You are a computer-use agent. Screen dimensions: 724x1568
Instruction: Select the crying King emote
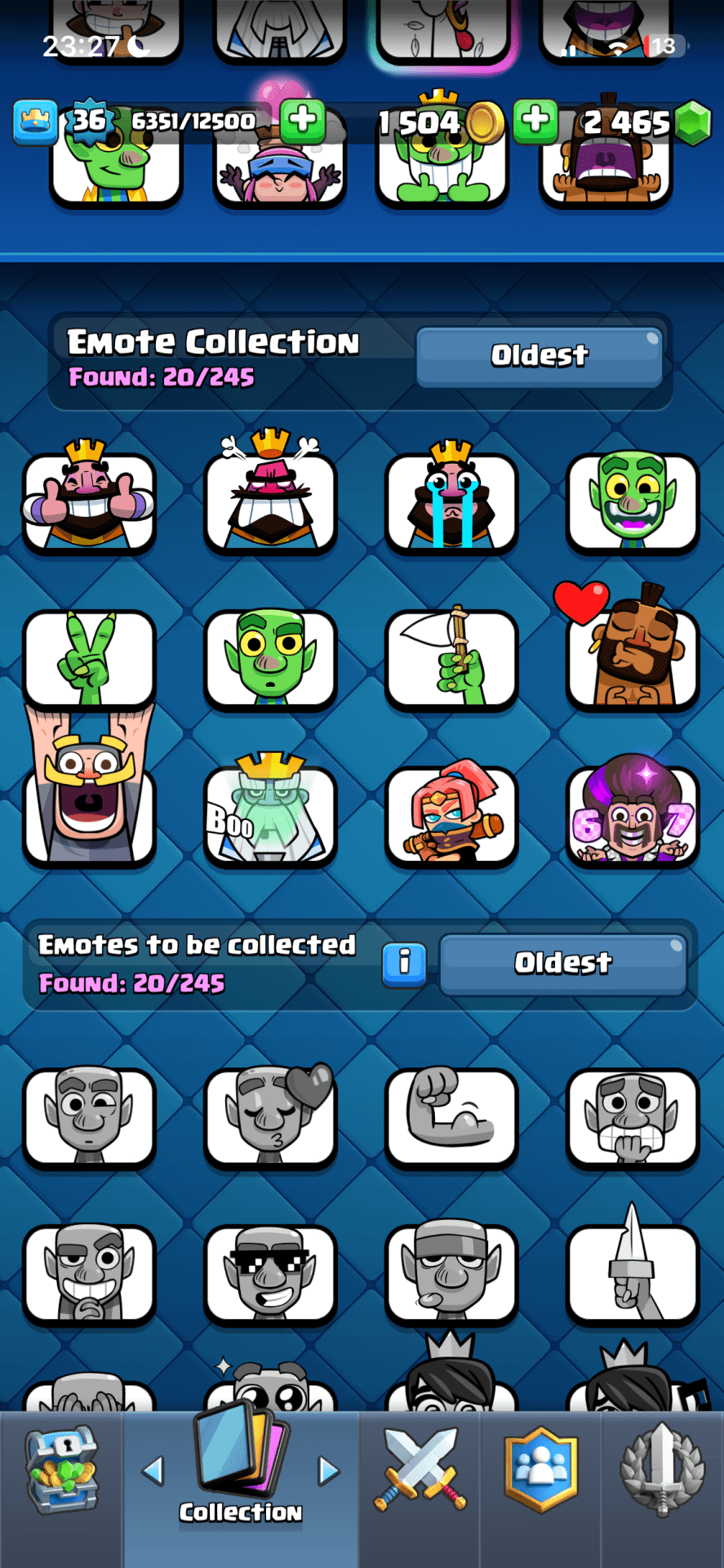pos(451,500)
